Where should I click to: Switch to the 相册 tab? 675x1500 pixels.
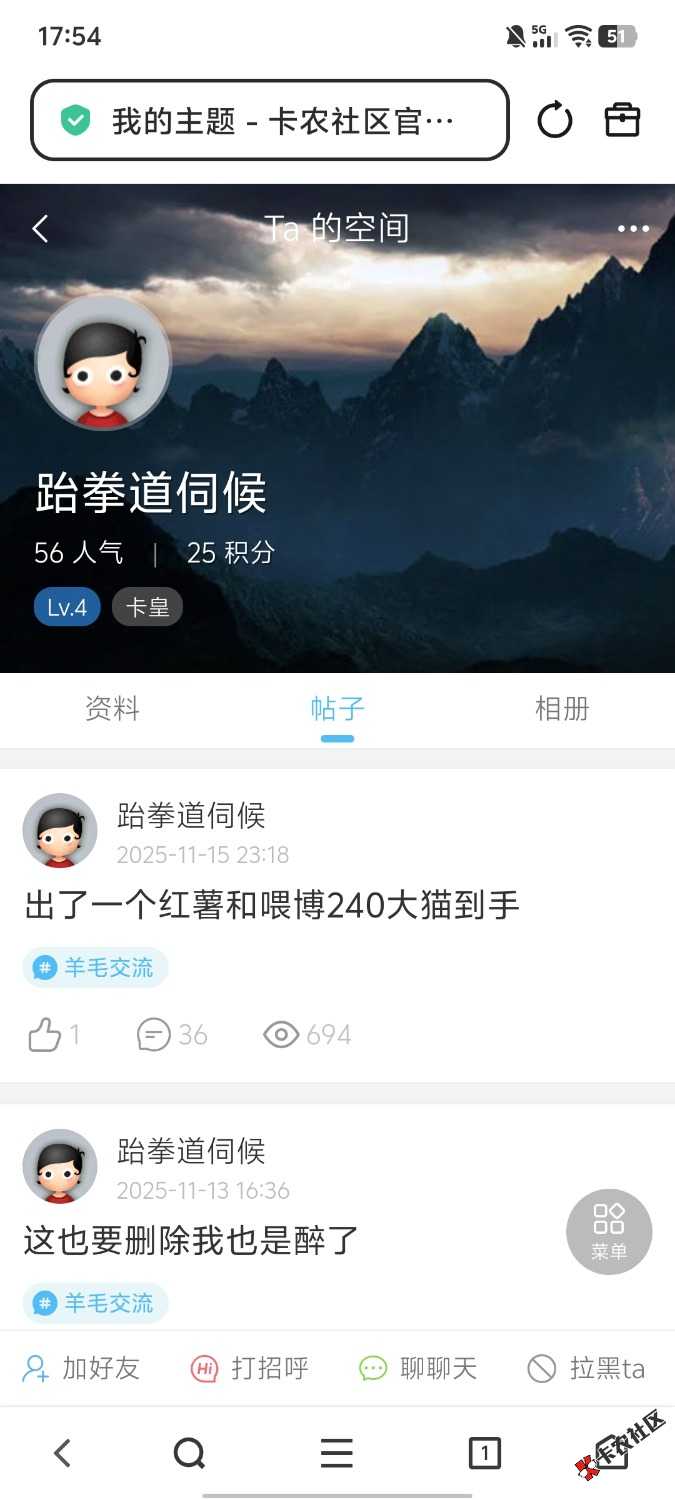(562, 709)
